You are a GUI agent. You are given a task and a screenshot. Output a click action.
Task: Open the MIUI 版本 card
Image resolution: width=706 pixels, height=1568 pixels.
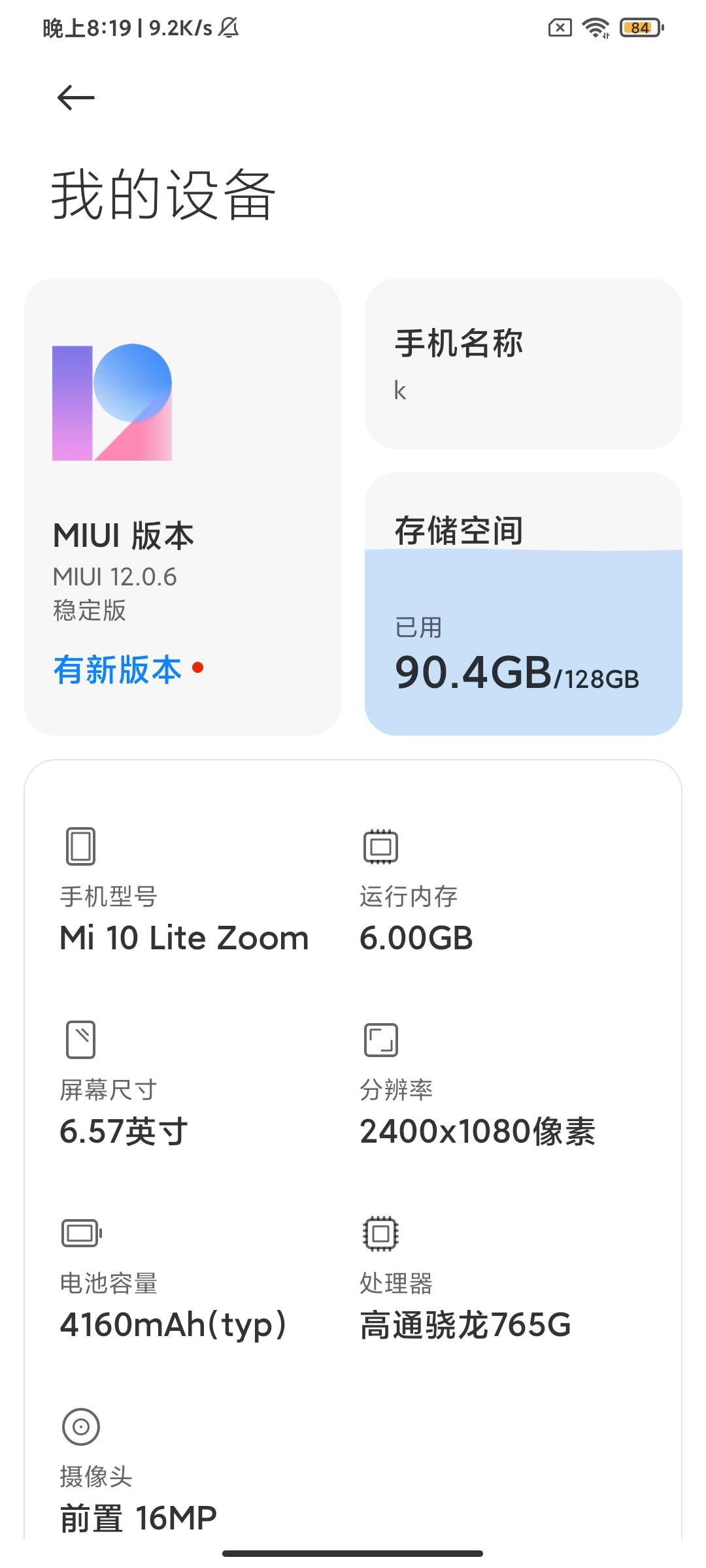pos(182,507)
